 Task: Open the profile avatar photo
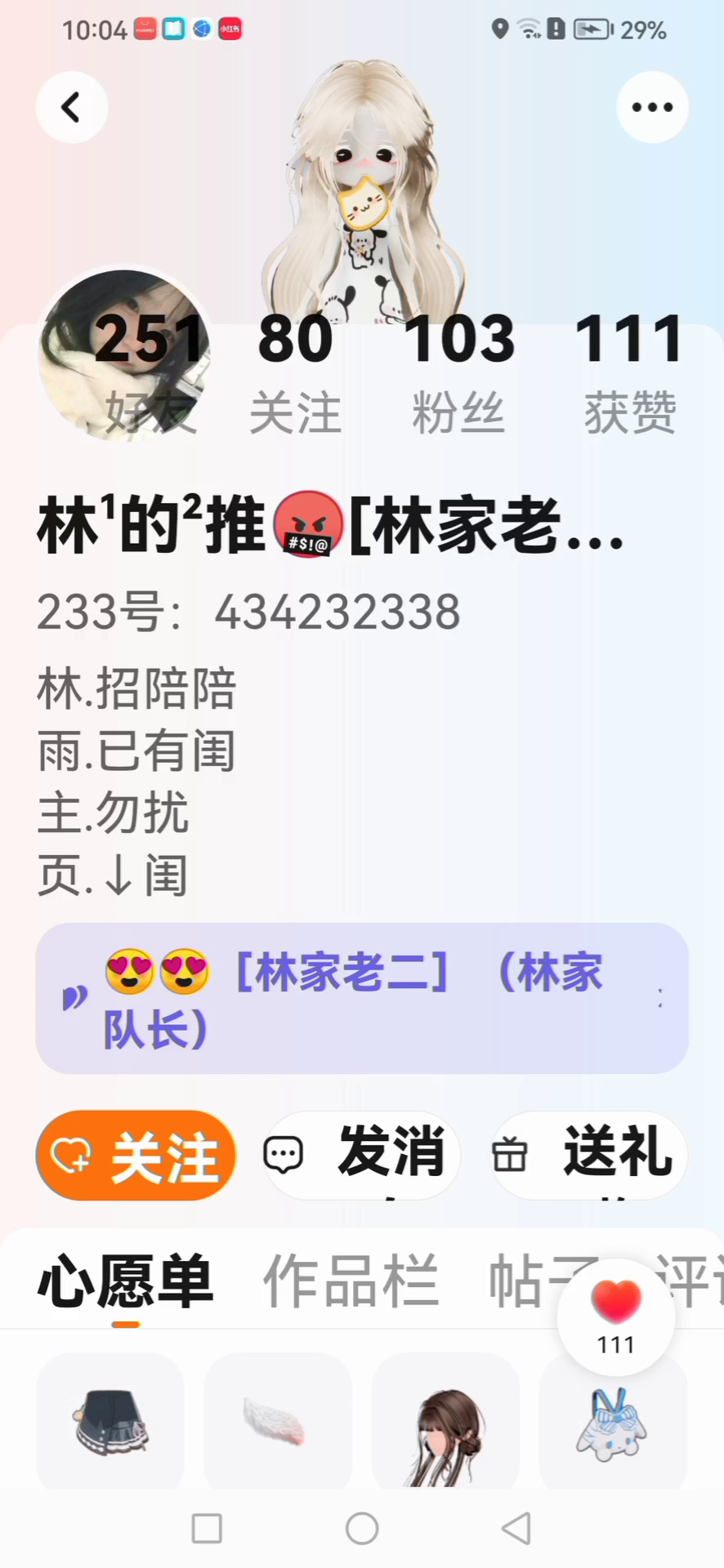[x=123, y=355]
